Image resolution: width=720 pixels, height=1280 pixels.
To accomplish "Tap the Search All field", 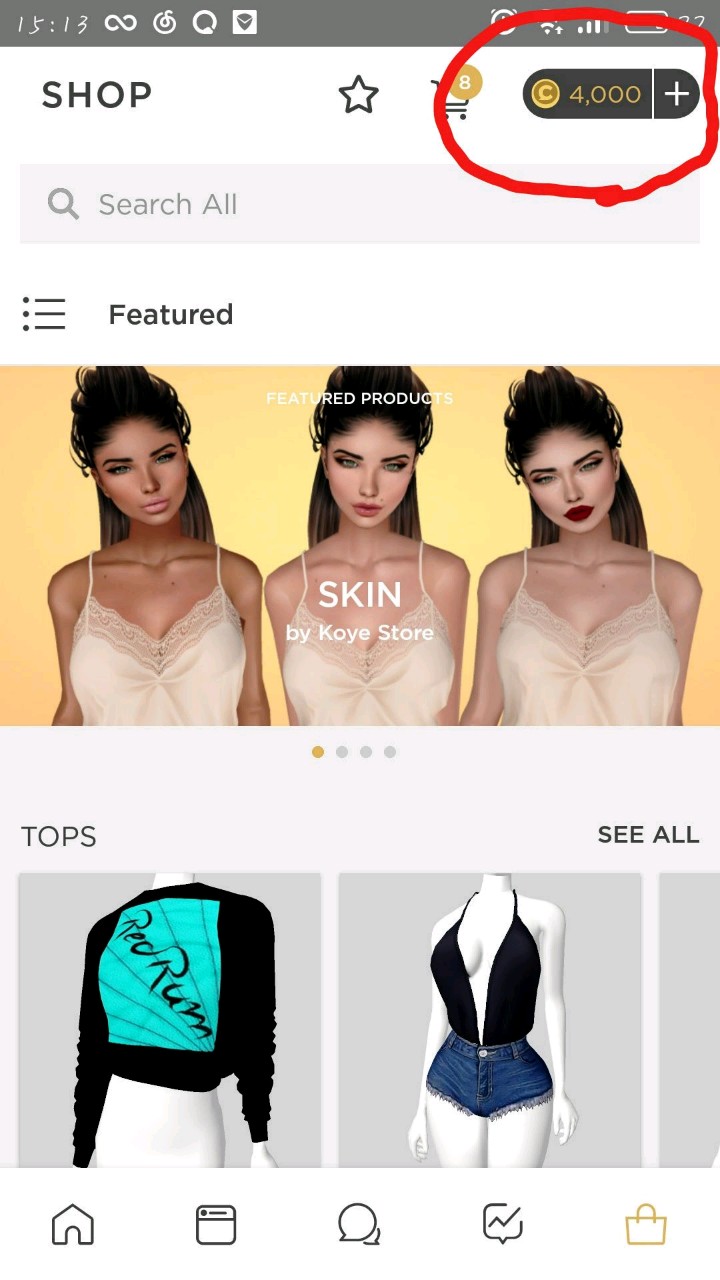I will click(x=360, y=204).
